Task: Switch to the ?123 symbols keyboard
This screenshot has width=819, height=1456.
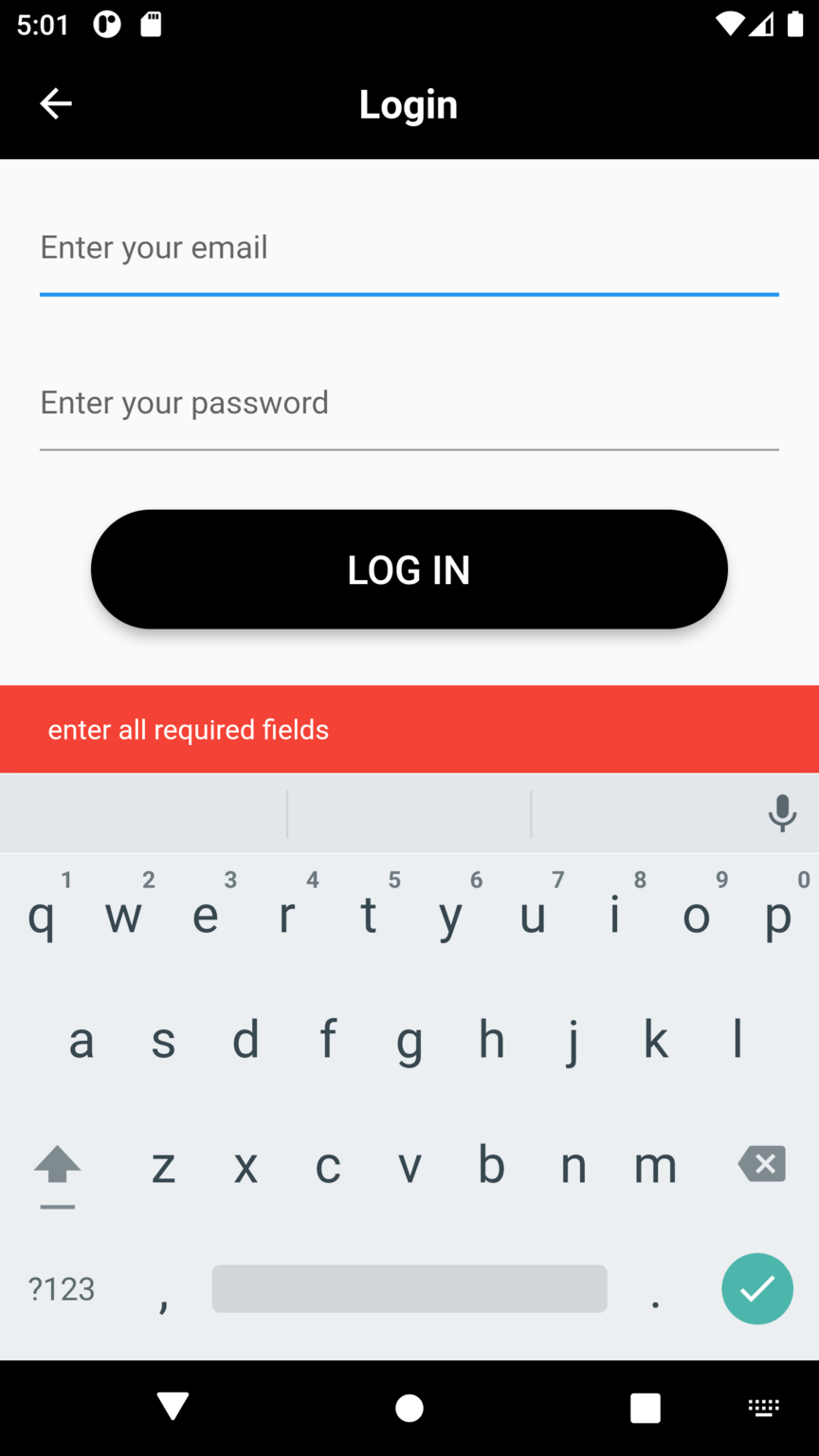Action: pyautogui.click(x=62, y=1289)
